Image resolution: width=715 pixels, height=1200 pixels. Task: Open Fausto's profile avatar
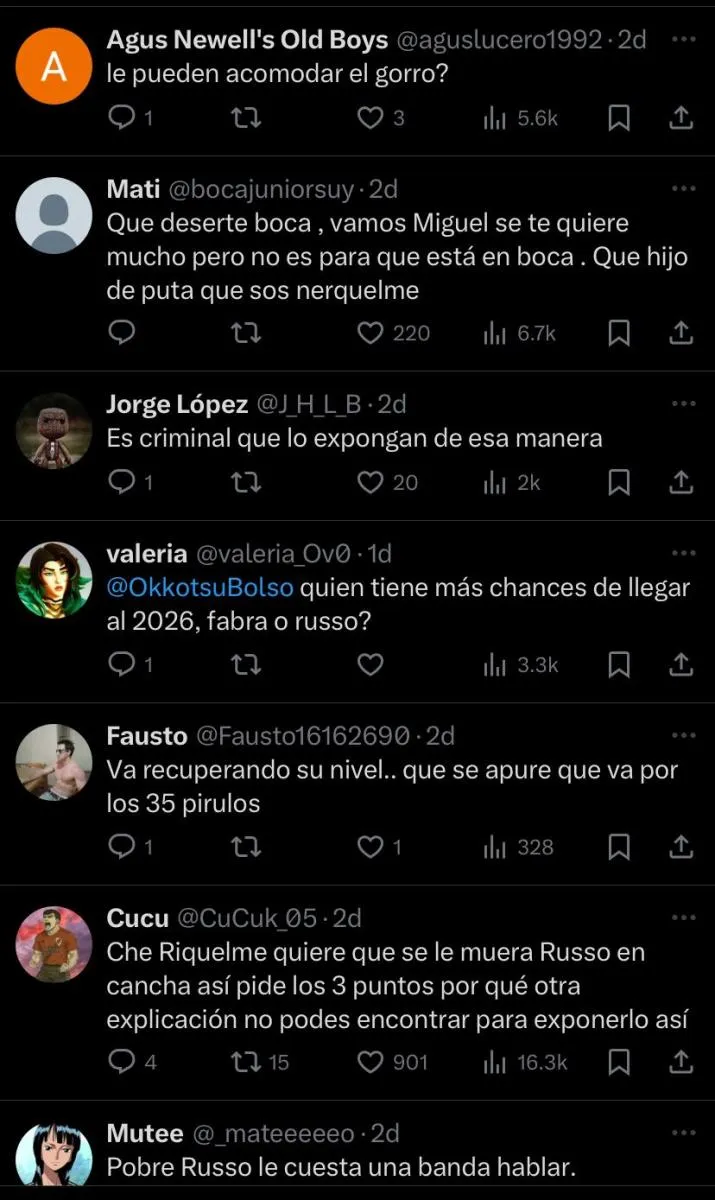54,762
